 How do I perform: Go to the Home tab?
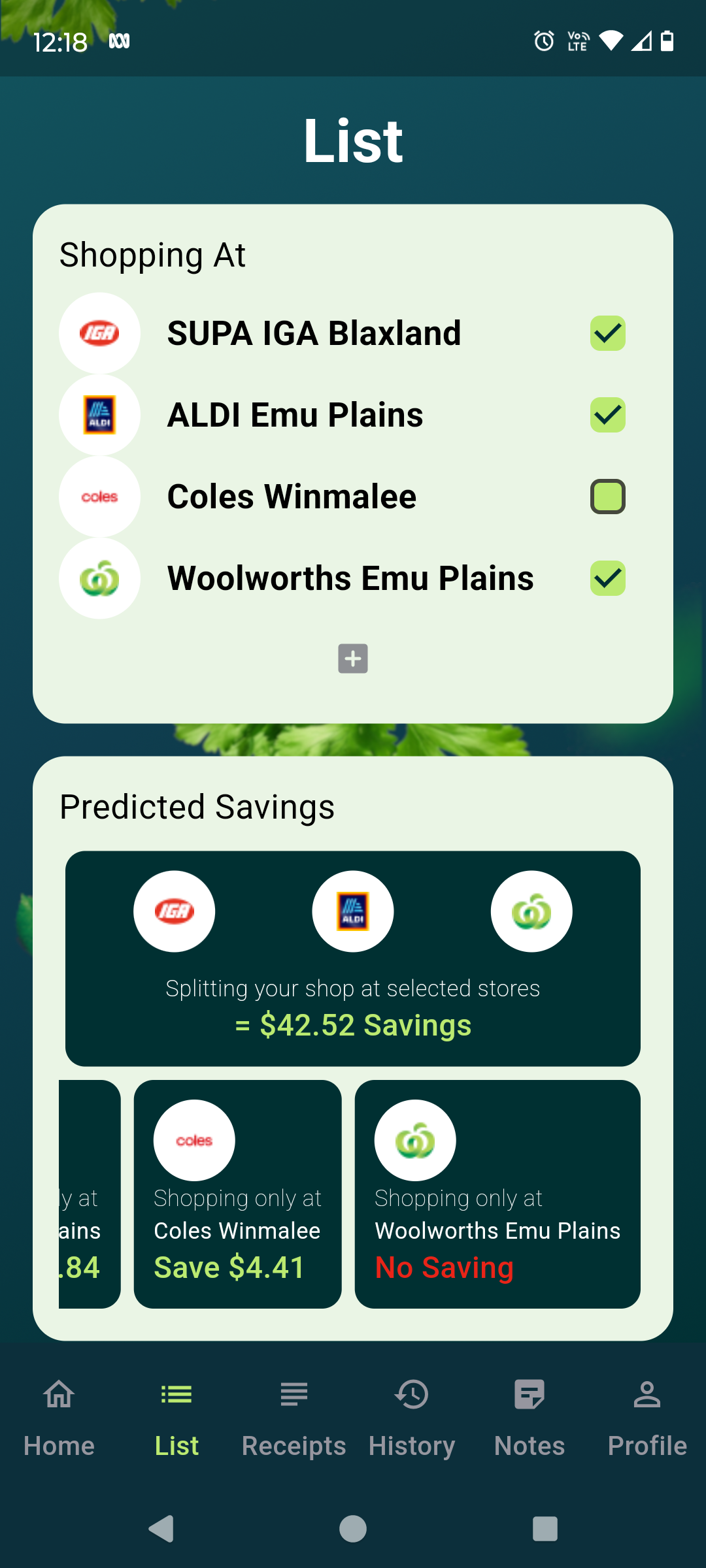point(59,1418)
